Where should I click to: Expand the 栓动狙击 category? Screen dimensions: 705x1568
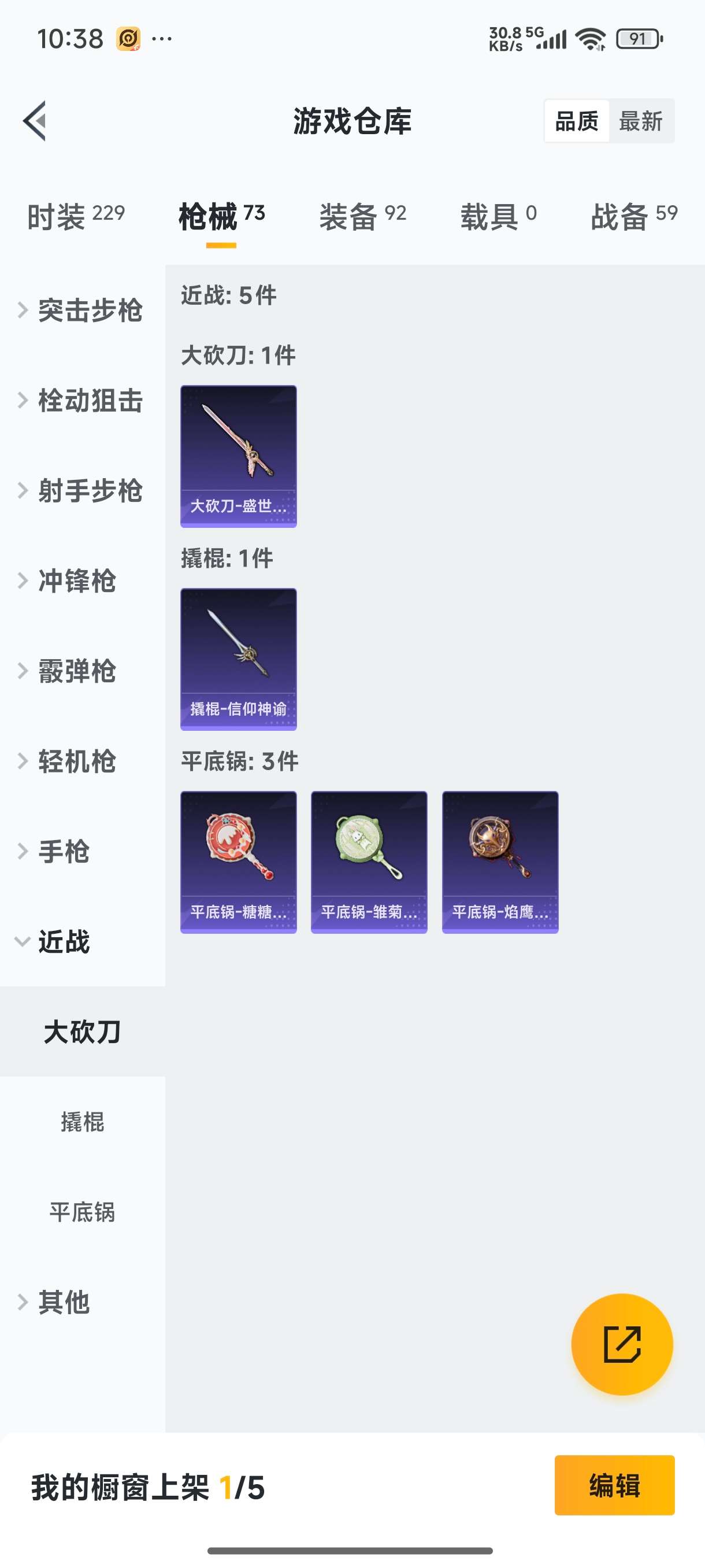83,400
